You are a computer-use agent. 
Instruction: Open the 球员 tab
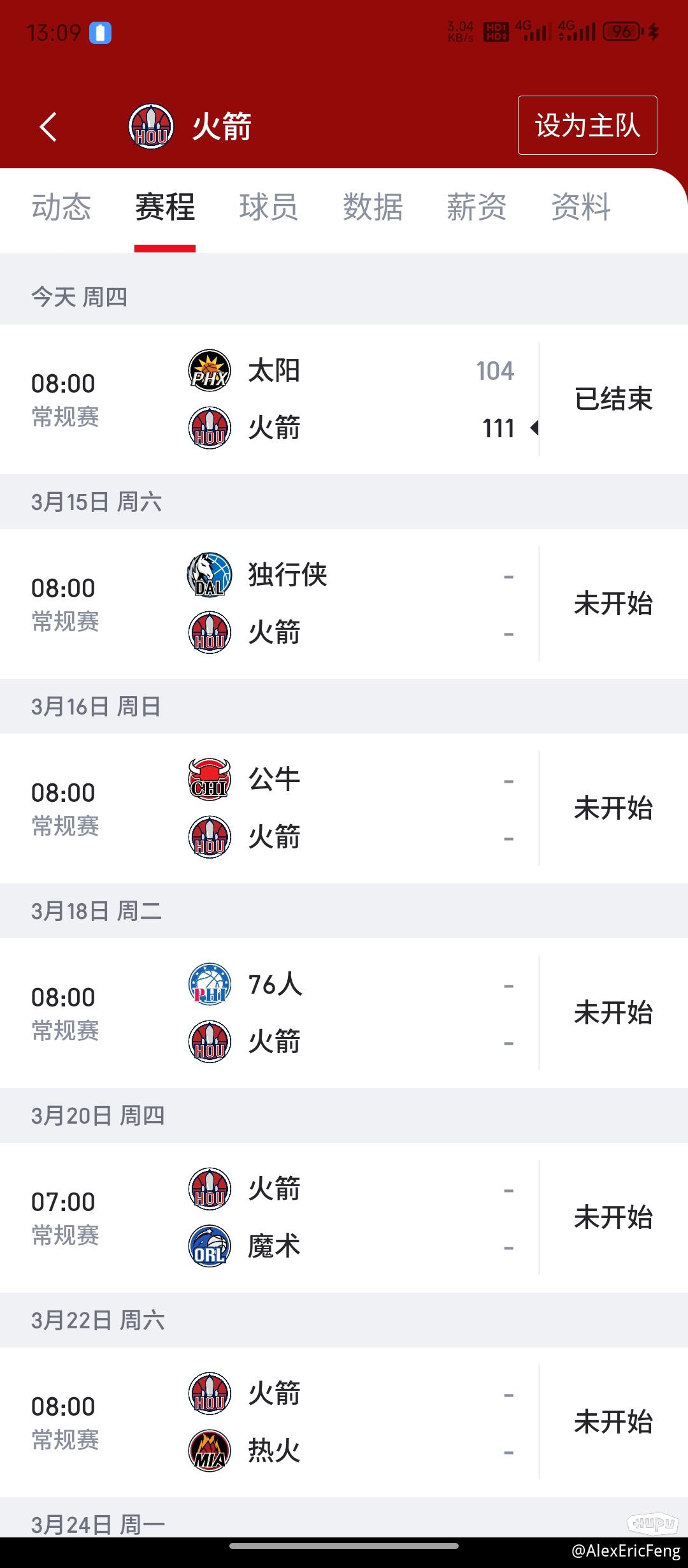point(269,207)
